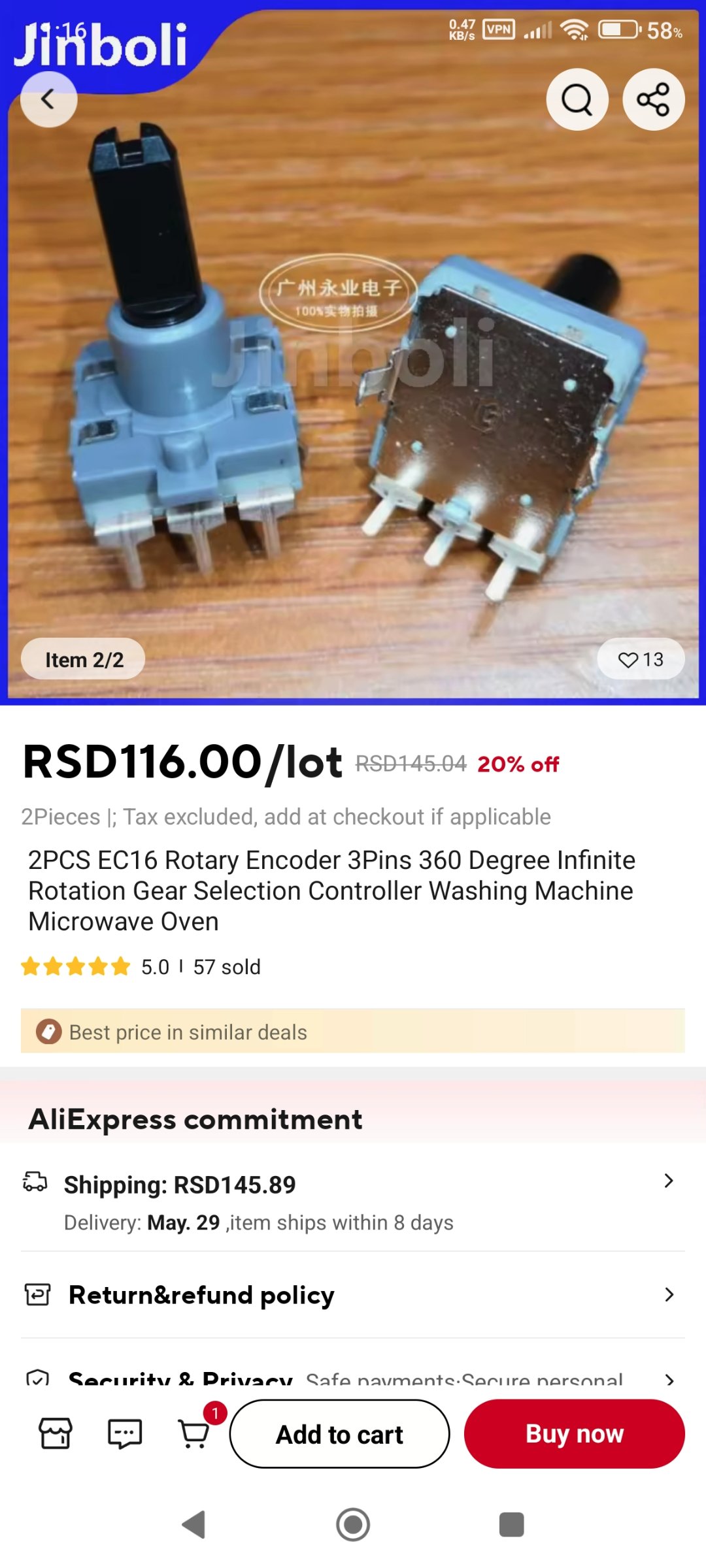Visit the seller's store
Viewport: 706px width, 1568px height.
[x=56, y=1433]
